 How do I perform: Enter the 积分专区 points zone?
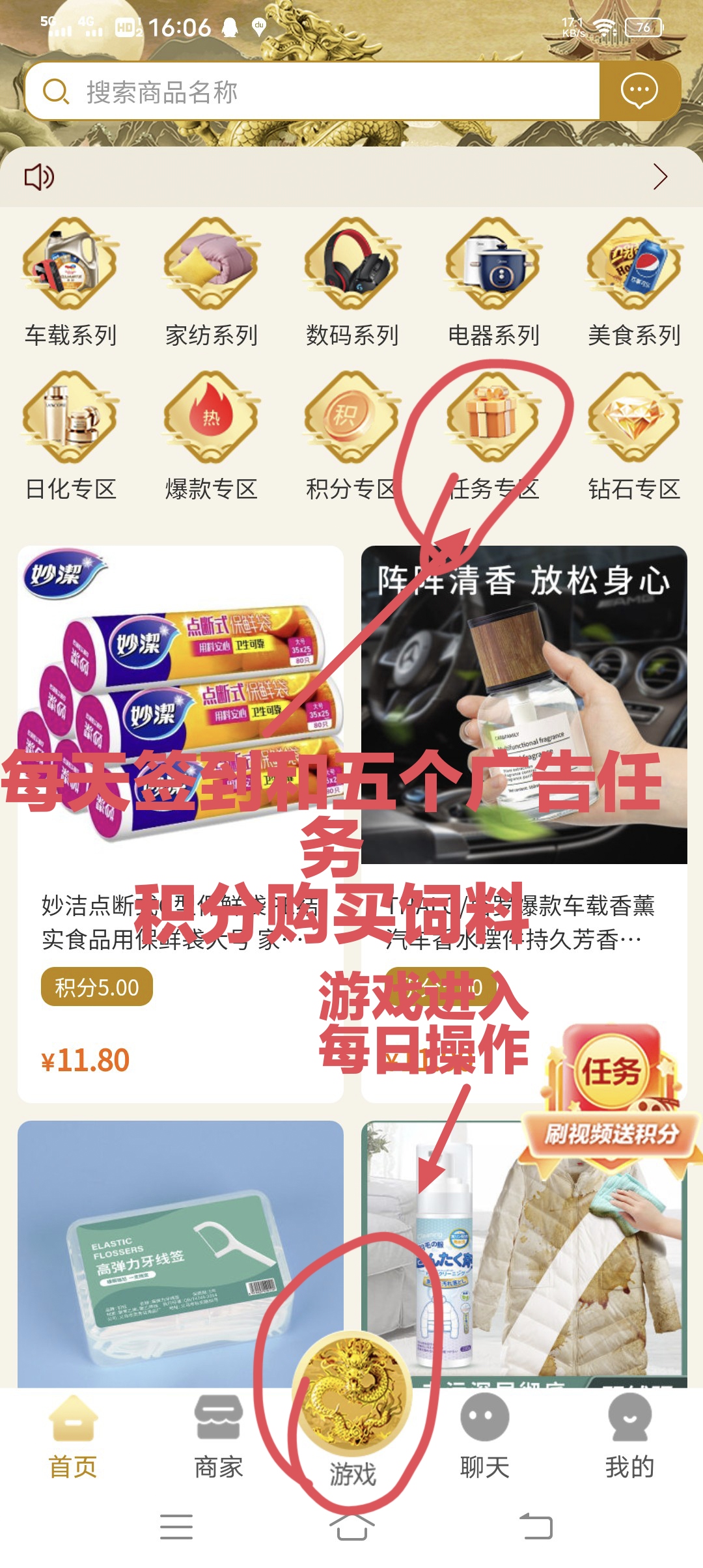pos(352,436)
